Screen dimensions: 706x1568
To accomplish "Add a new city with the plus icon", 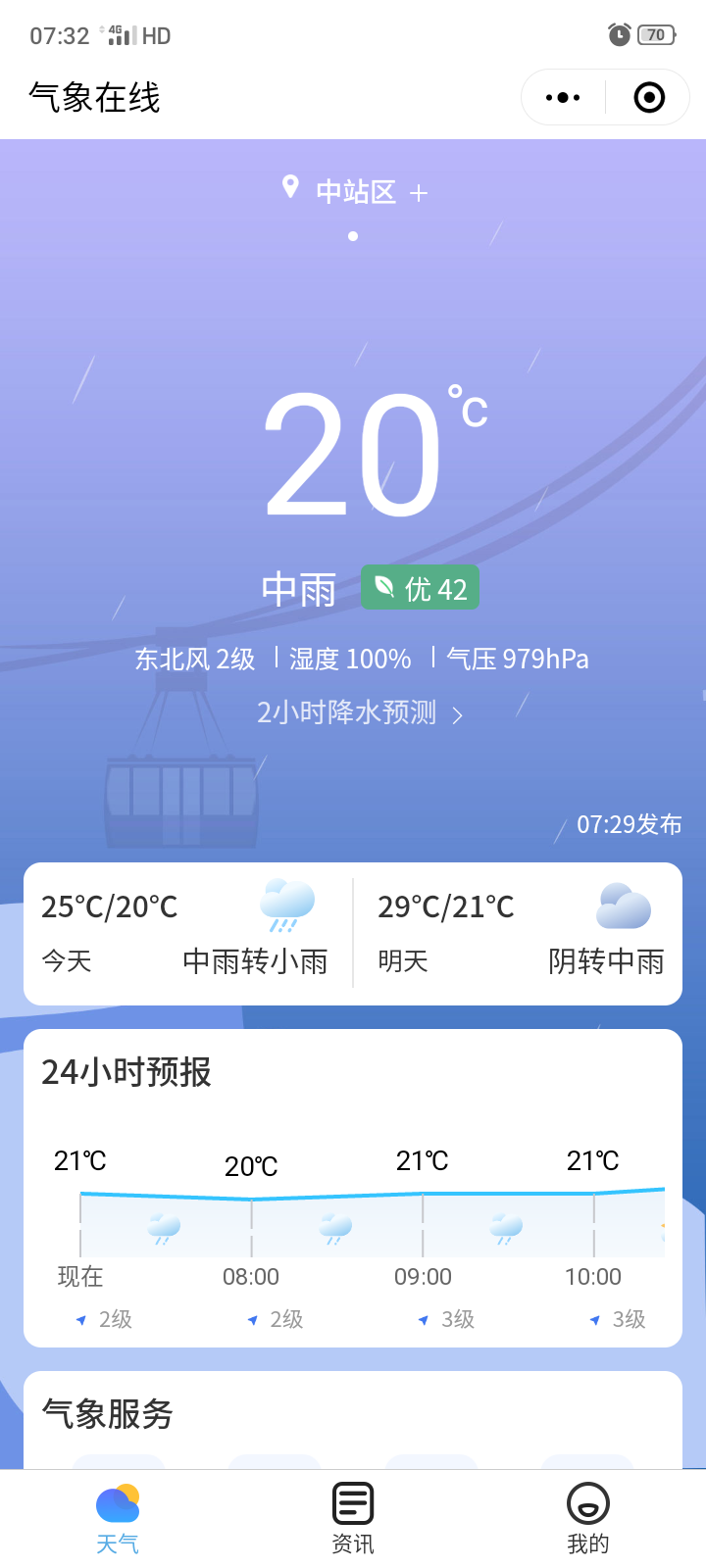I will (419, 193).
